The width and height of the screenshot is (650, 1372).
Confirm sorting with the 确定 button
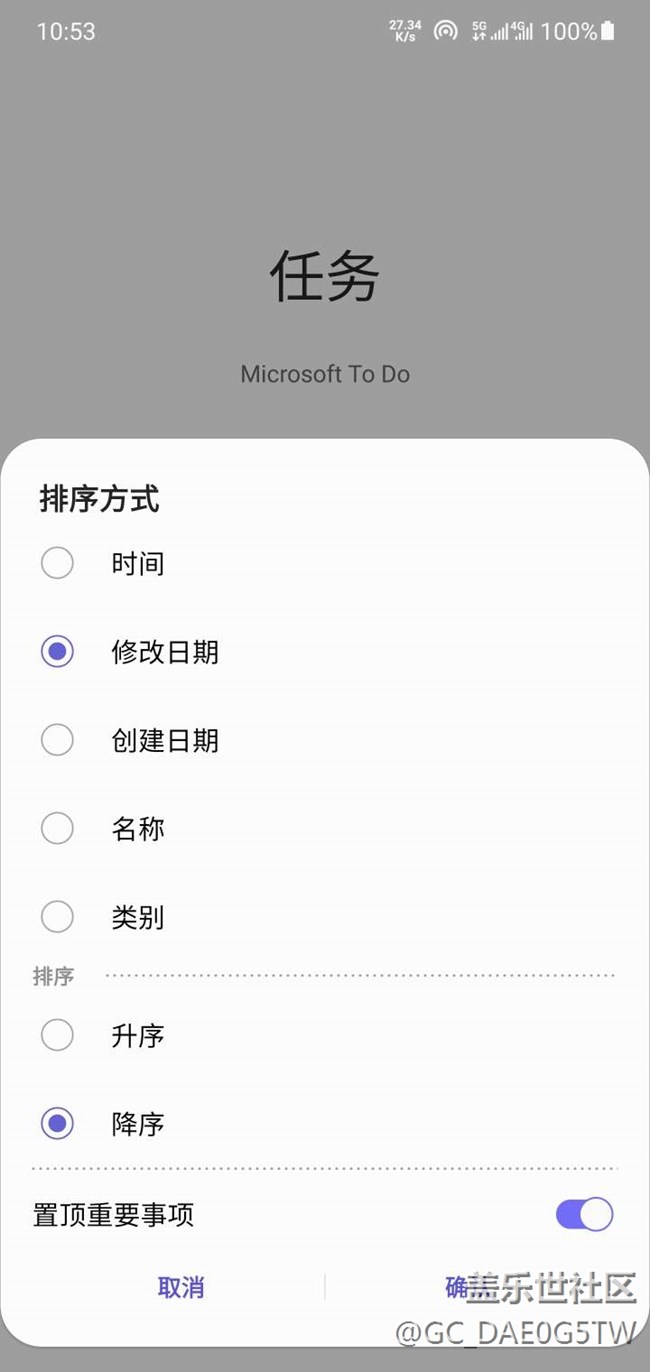click(470, 1287)
